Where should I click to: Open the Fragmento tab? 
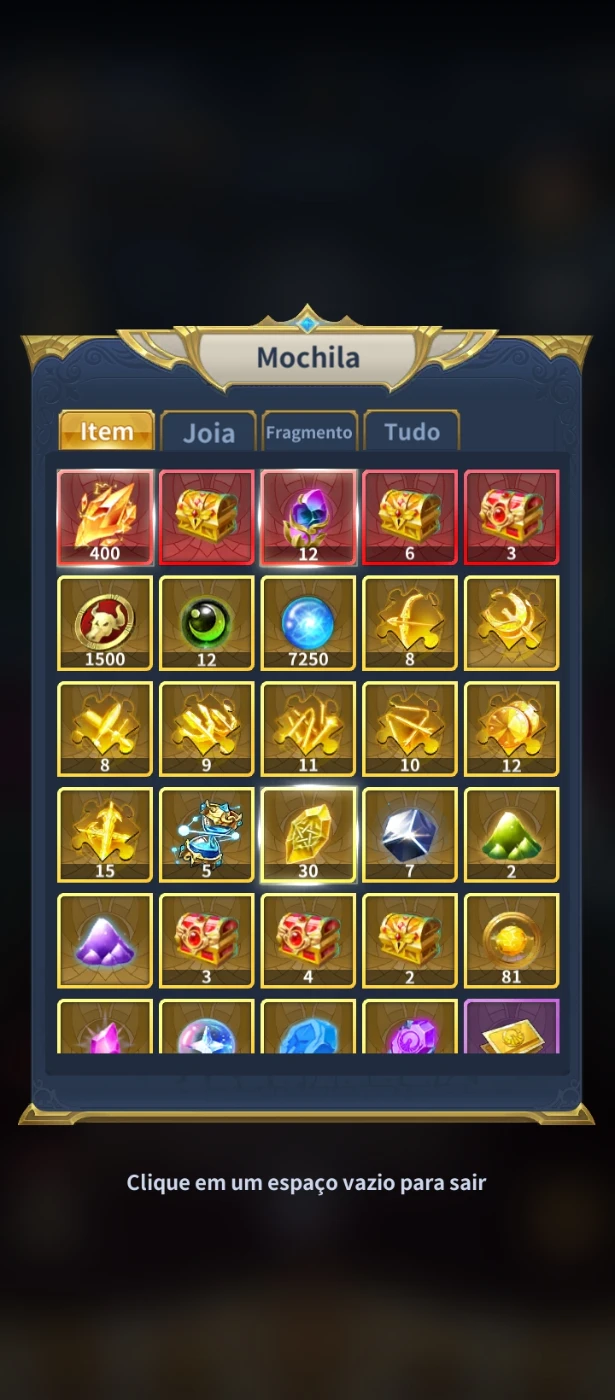coord(309,432)
